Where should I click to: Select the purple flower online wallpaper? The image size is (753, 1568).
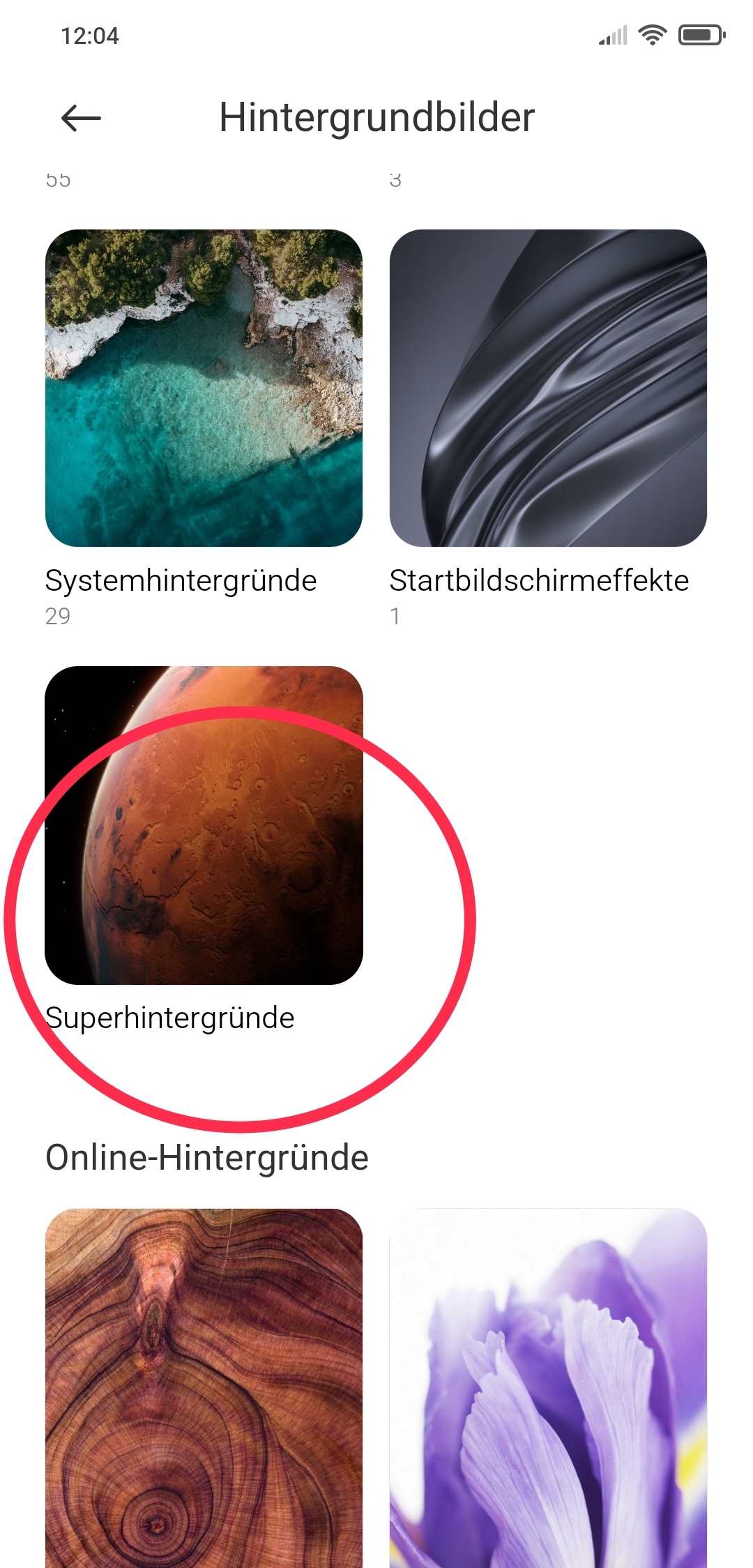(548, 1388)
